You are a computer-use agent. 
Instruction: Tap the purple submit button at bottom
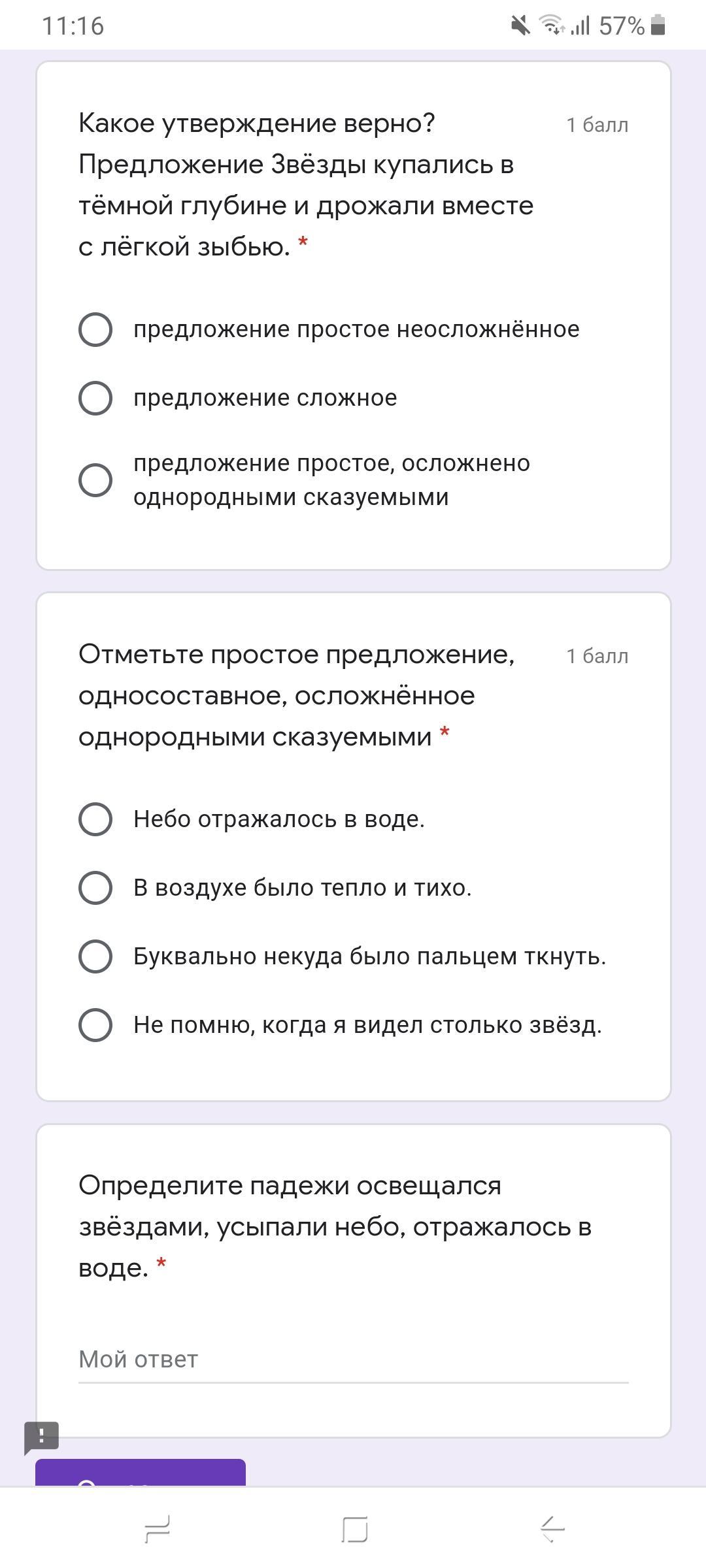click(141, 1472)
